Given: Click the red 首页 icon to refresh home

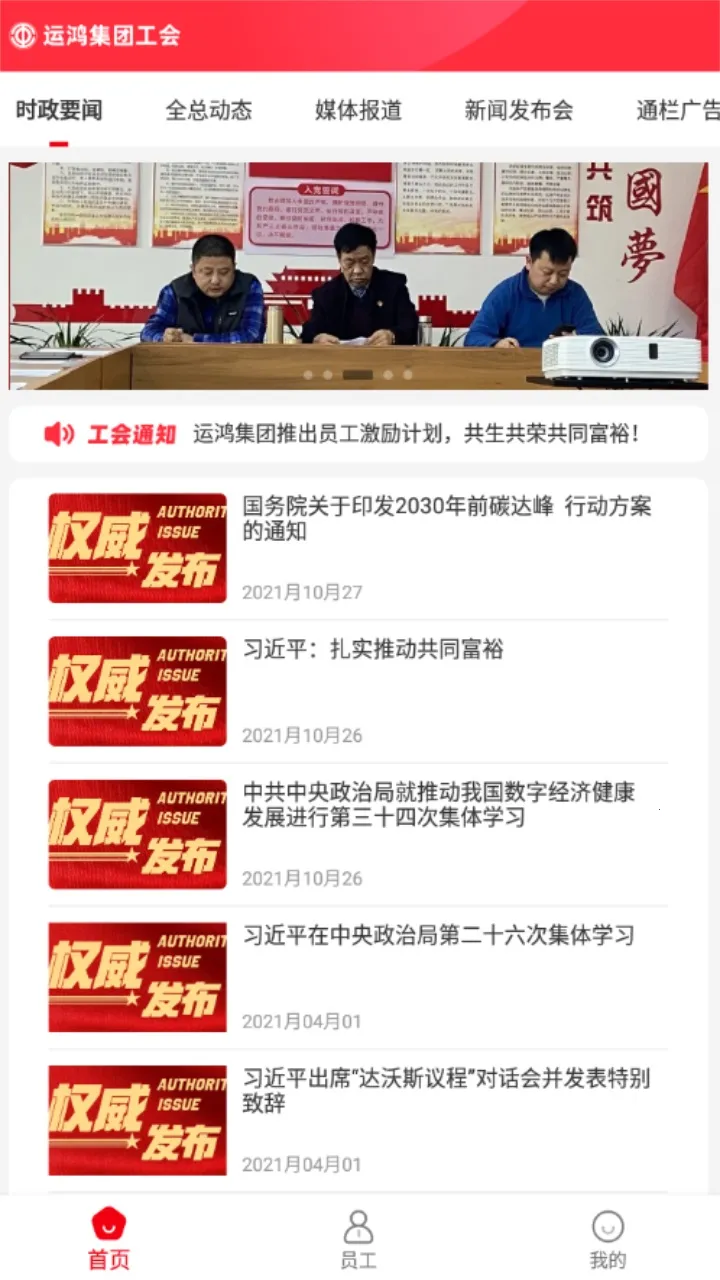Looking at the screenshot, I should pyautogui.click(x=108, y=1225).
